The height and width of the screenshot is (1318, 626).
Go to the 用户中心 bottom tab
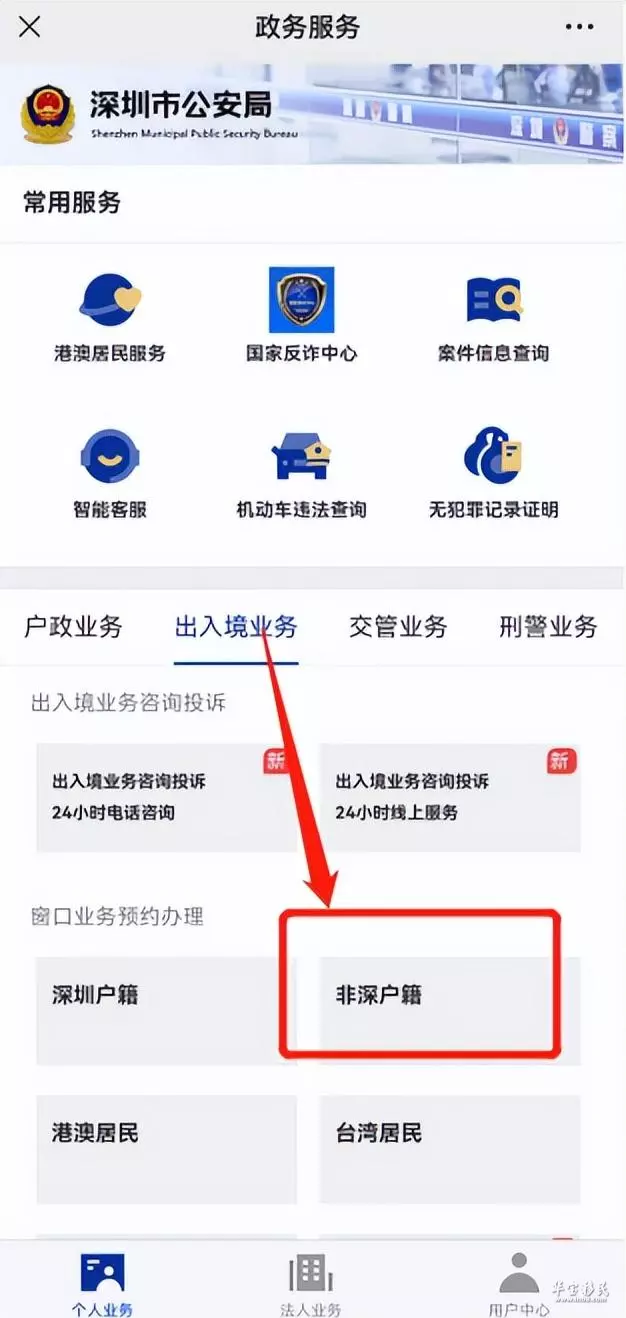coord(519,1285)
